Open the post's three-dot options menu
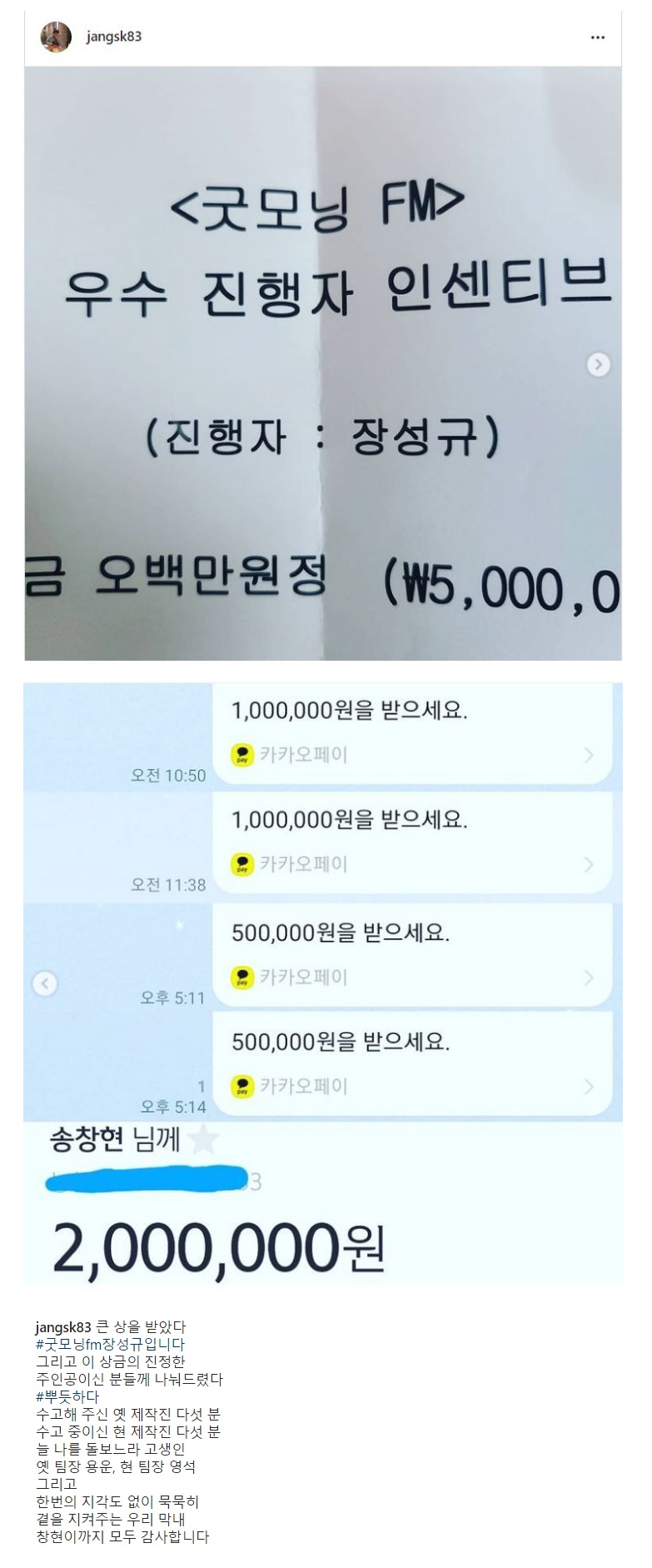This screenshot has height=1568, width=652. [x=597, y=37]
